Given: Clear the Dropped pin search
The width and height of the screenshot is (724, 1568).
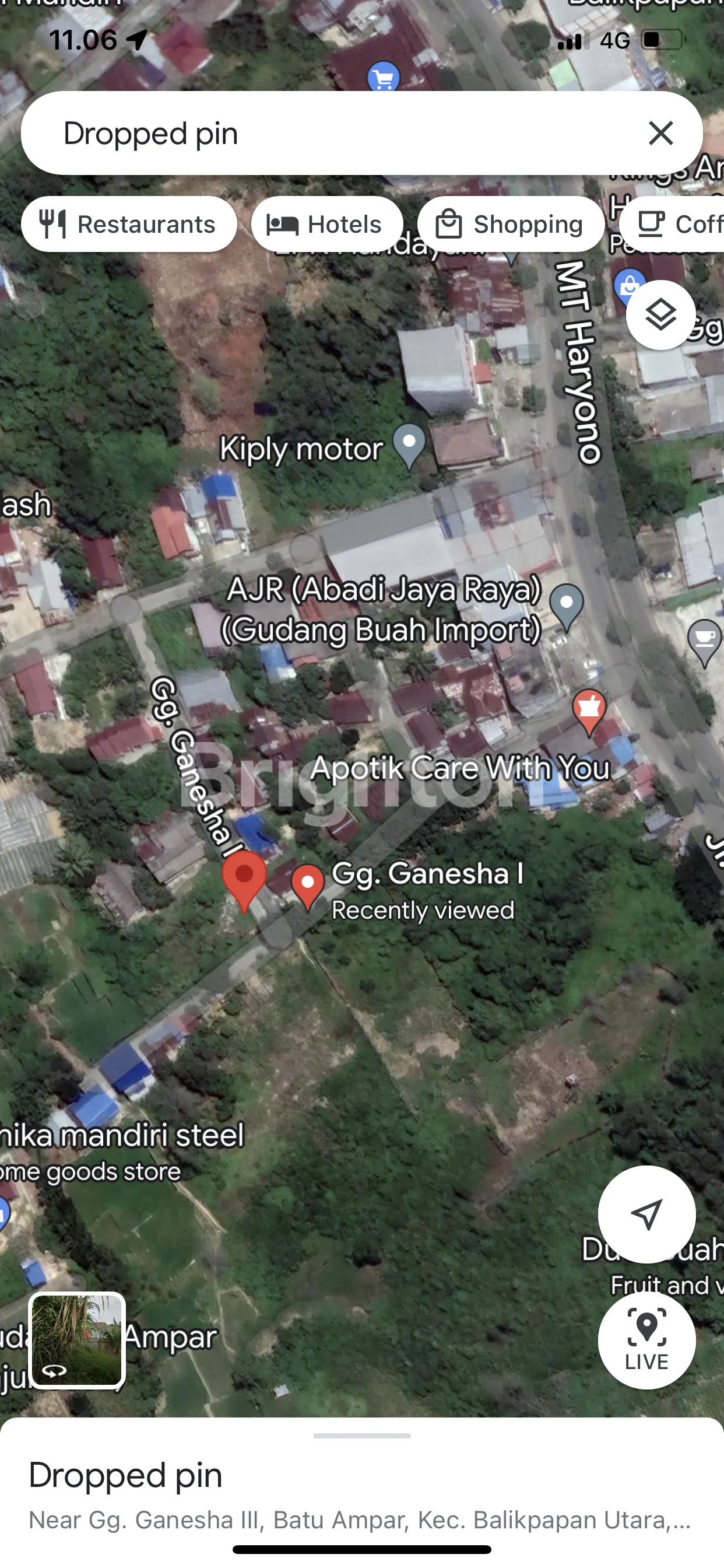Looking at the screenshot, I should coord(660,132).
